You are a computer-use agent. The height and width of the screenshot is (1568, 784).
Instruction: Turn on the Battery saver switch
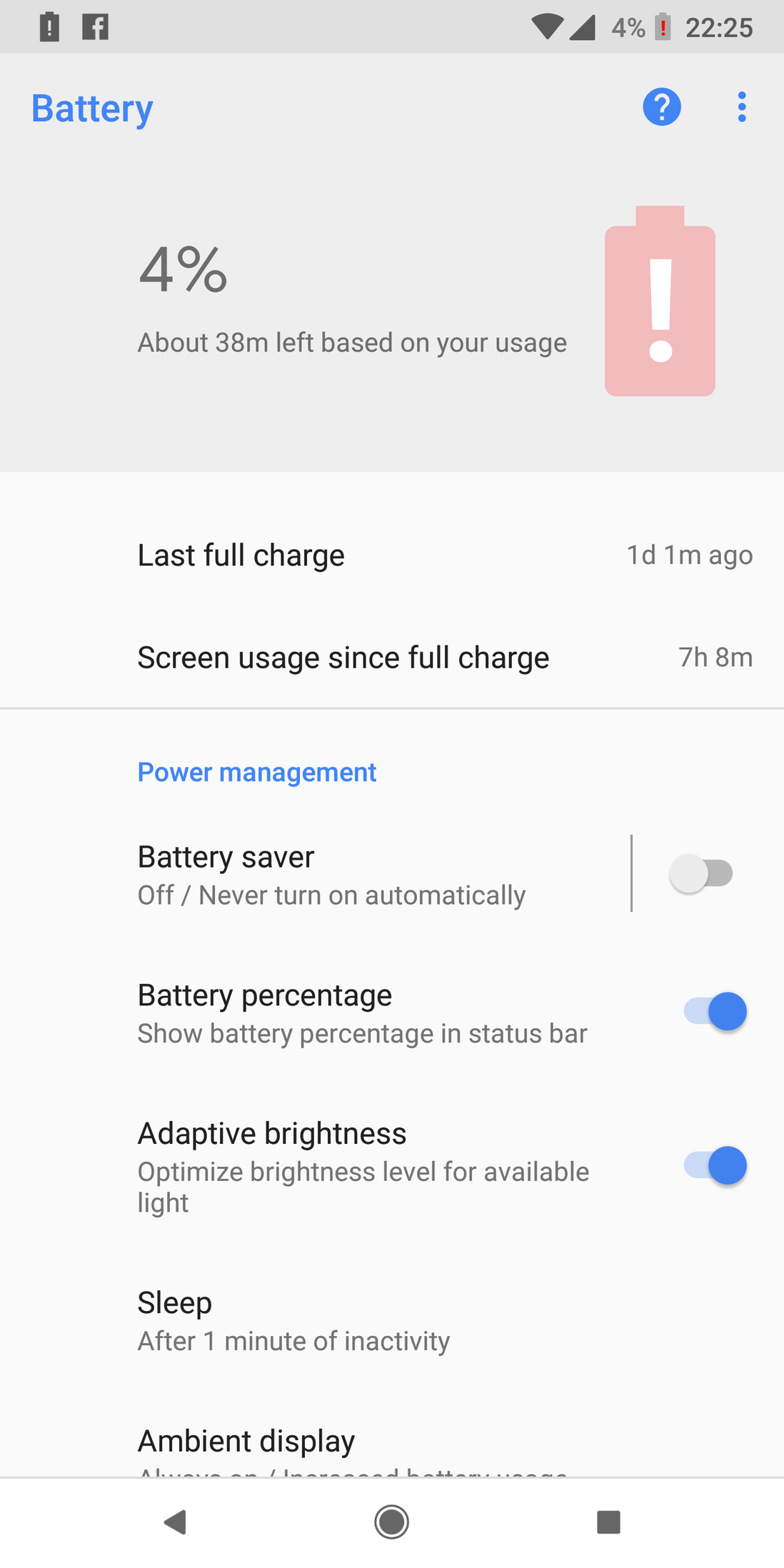[701, 873]
